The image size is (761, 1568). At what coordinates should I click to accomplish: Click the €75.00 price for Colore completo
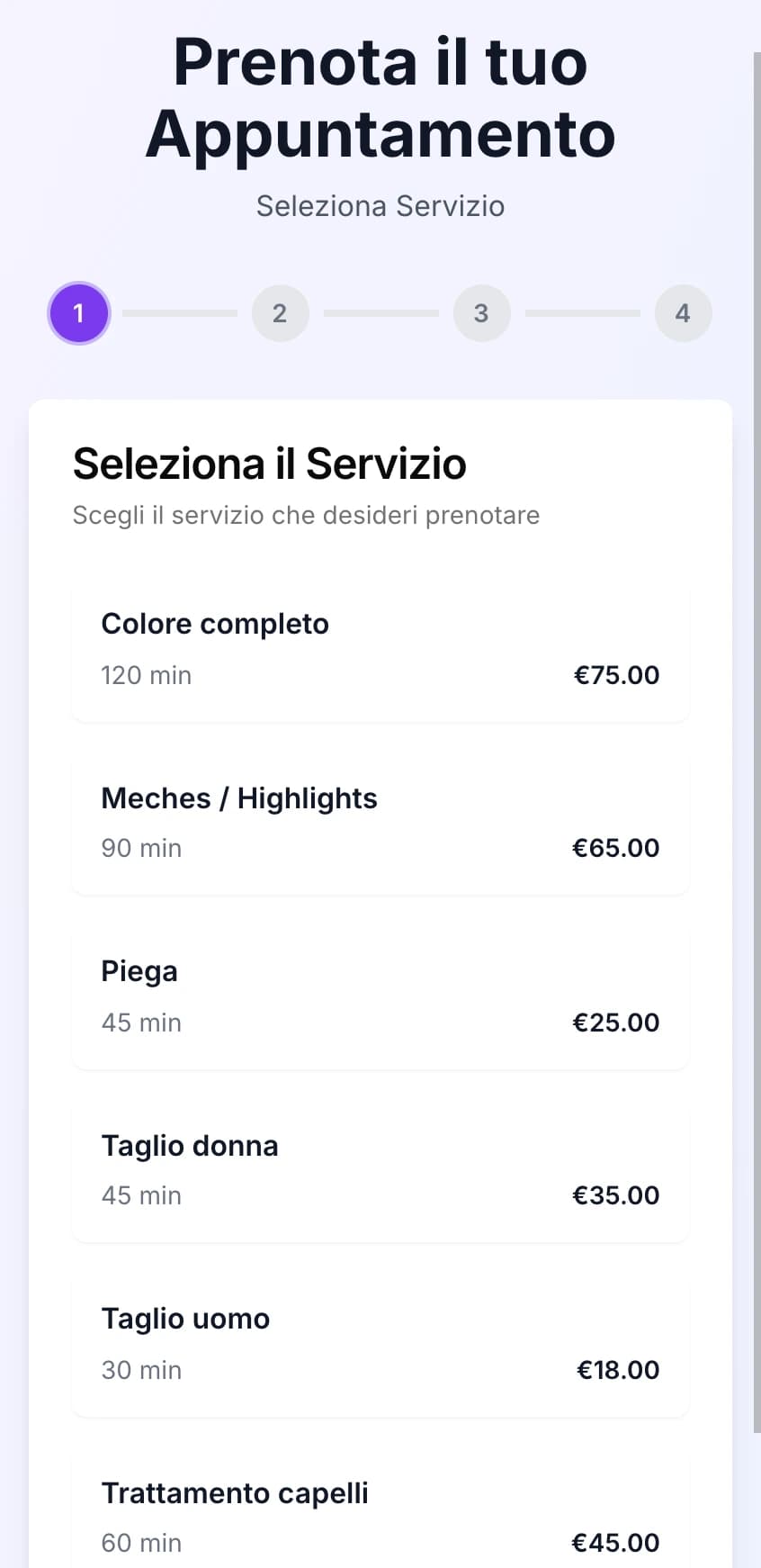click(x=616, y=674)
